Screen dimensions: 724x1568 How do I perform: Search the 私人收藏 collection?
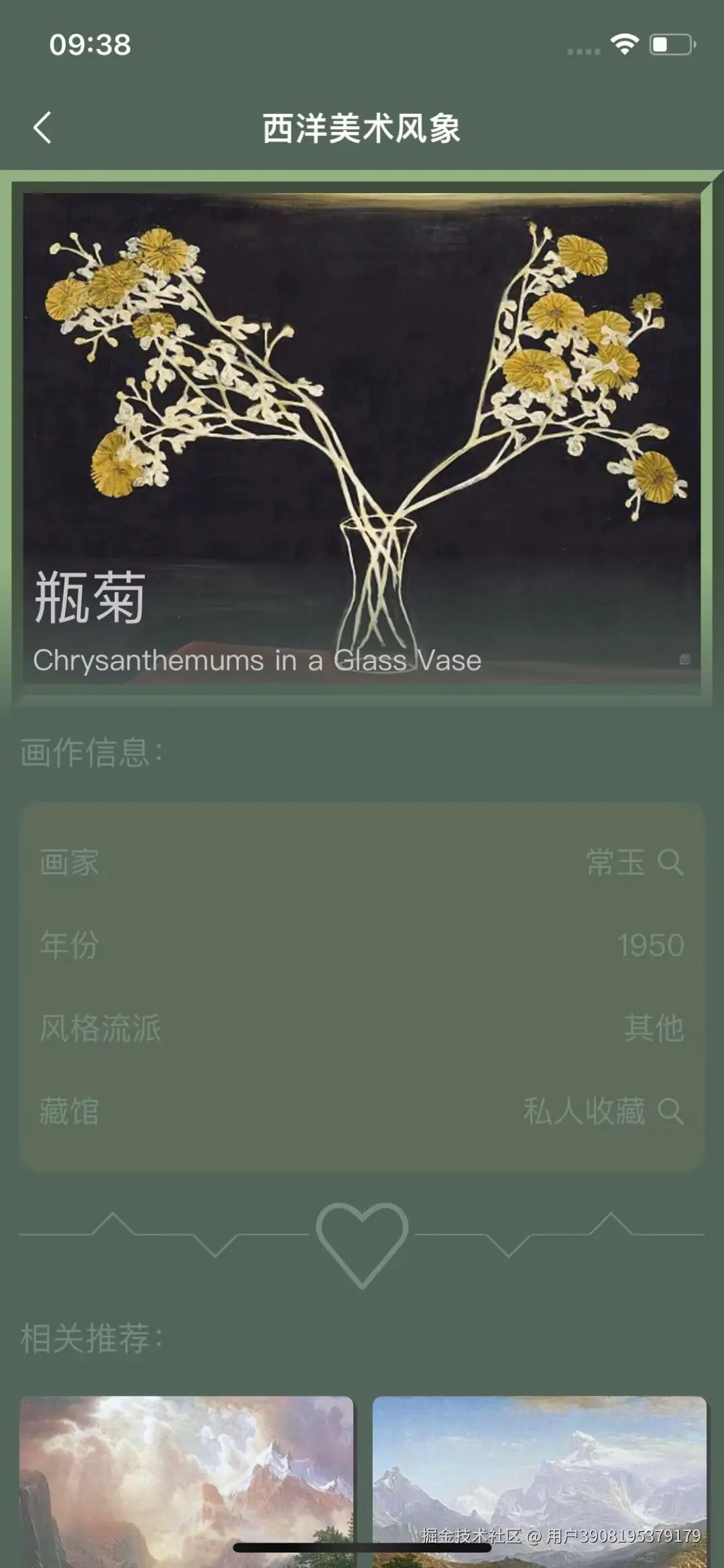pyautogui.click(x=670, y=1111)
